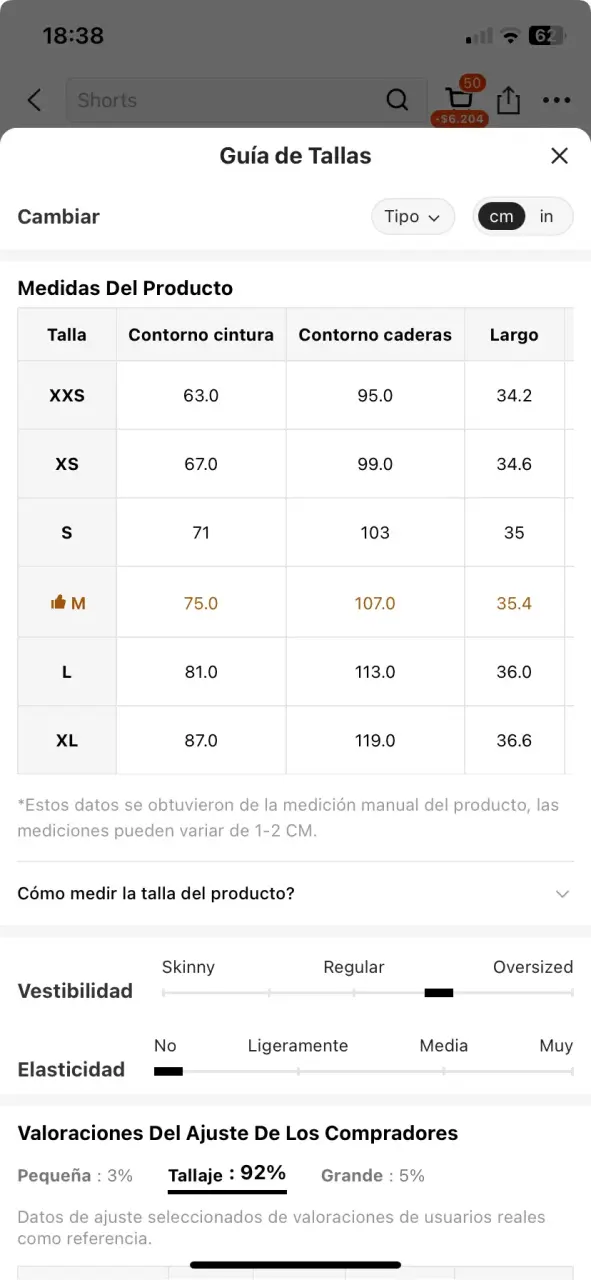The width and height of the screenshot is (591, 1280).
Task: Select the Pequeña fit rating tab
Action: pyautogui.click(x=75, y=1176)
